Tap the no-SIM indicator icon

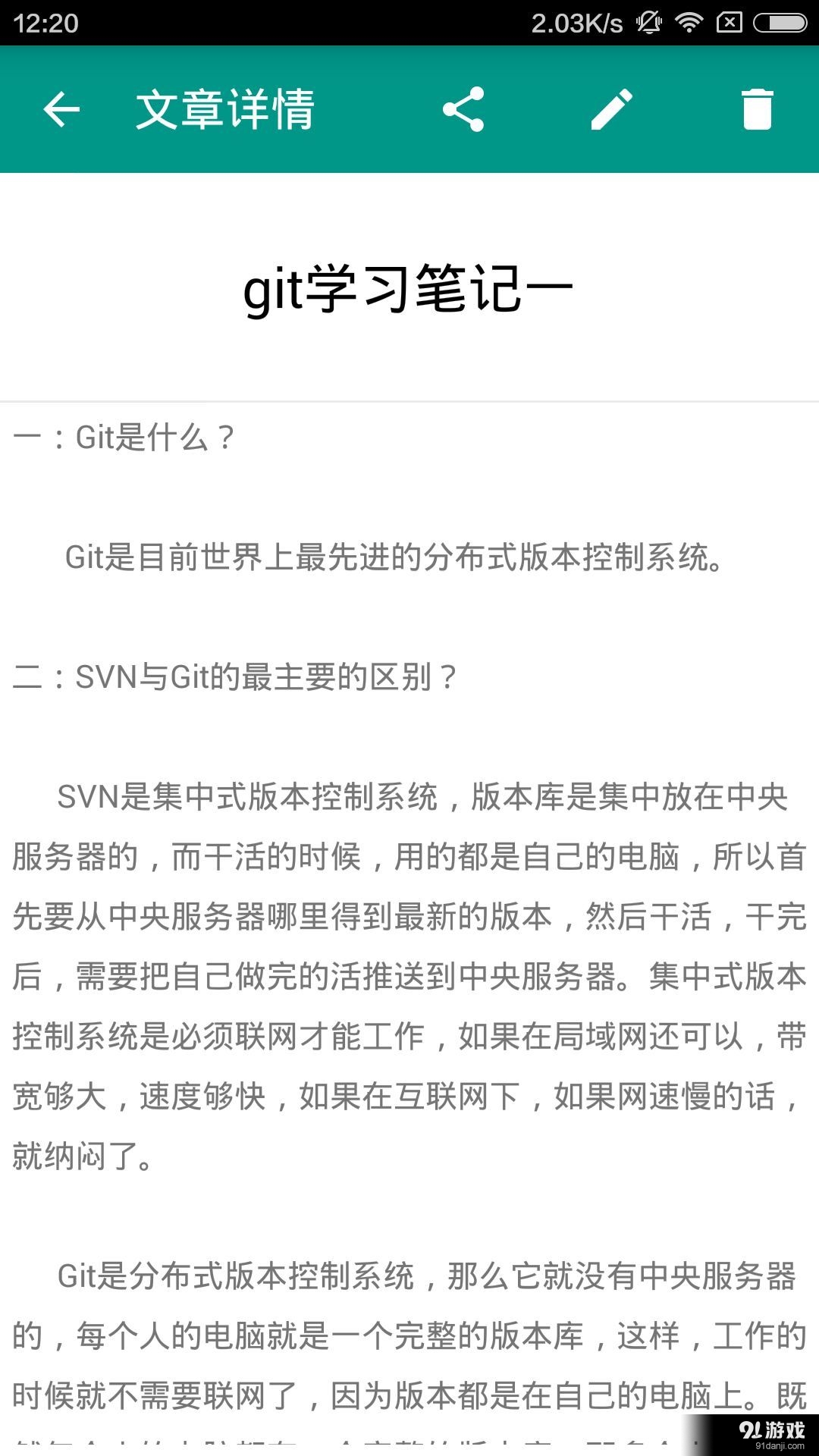pyautogui.click(x=730, y=23)
